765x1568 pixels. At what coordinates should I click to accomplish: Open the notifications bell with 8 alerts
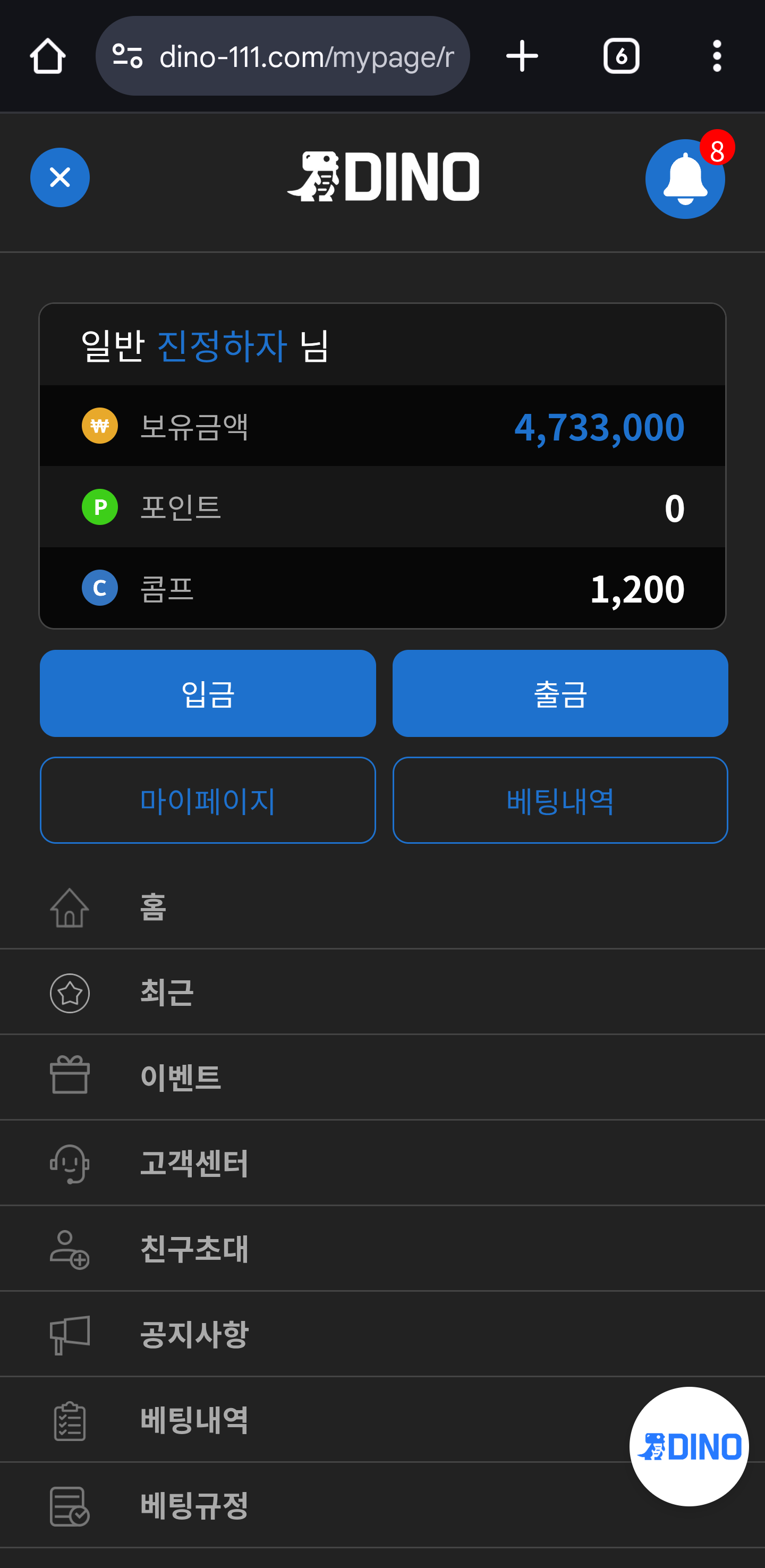pyautogui.click(x=685, y=179)
